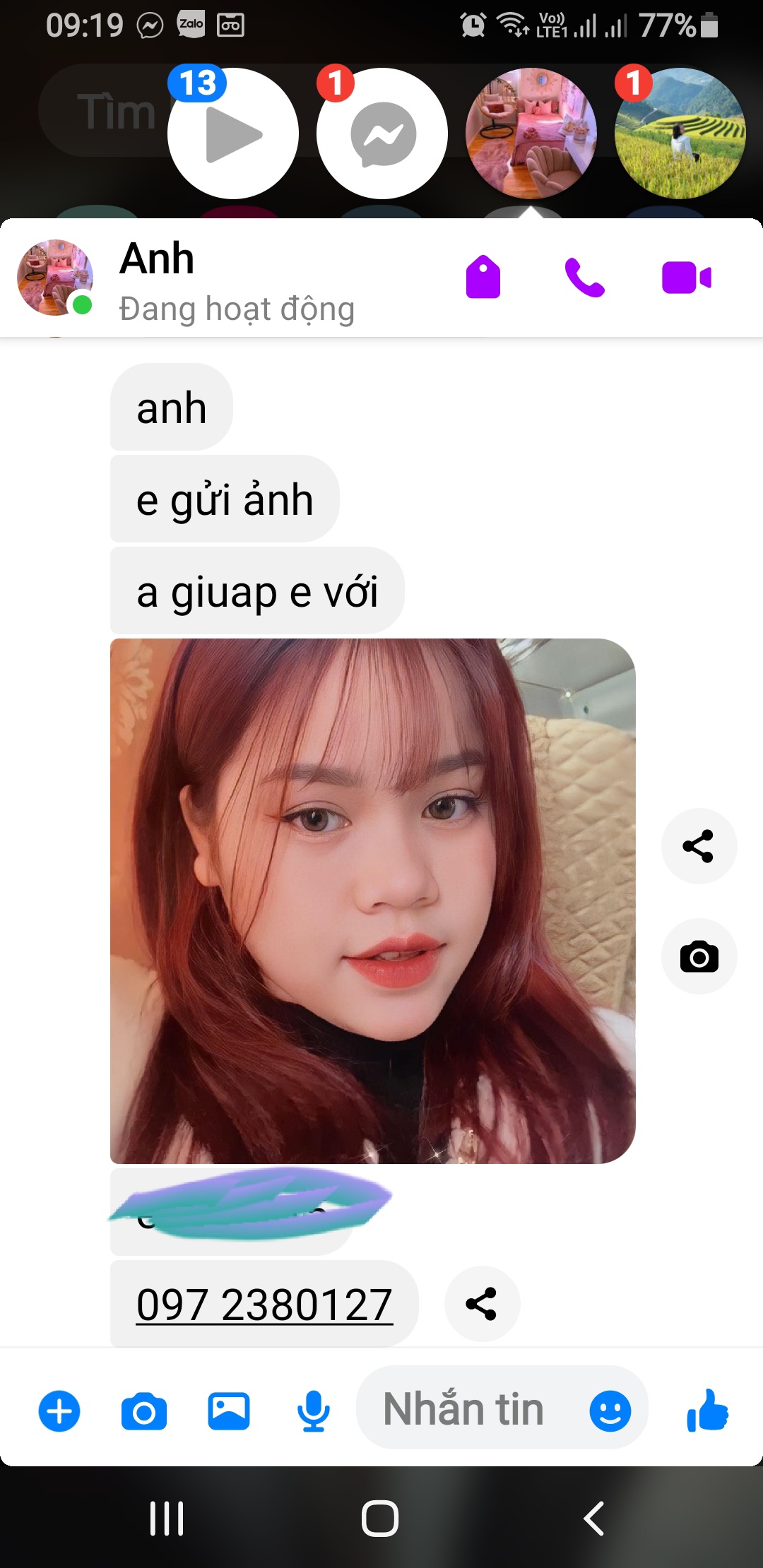
Task: Open the received portrait photo
Action: click(372, 901)
